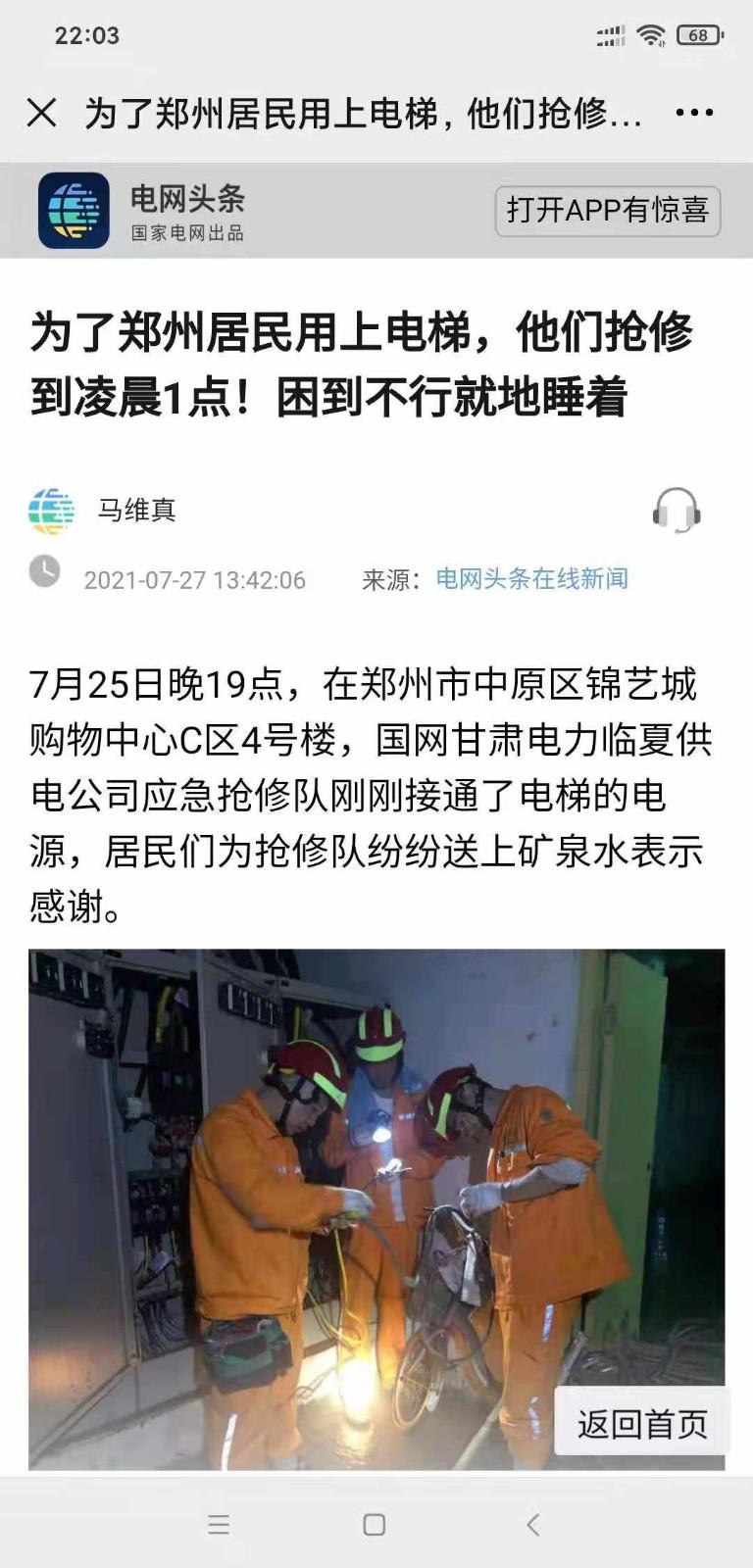Listen to article with headphone icon
753x1568 pixels.
677,511
